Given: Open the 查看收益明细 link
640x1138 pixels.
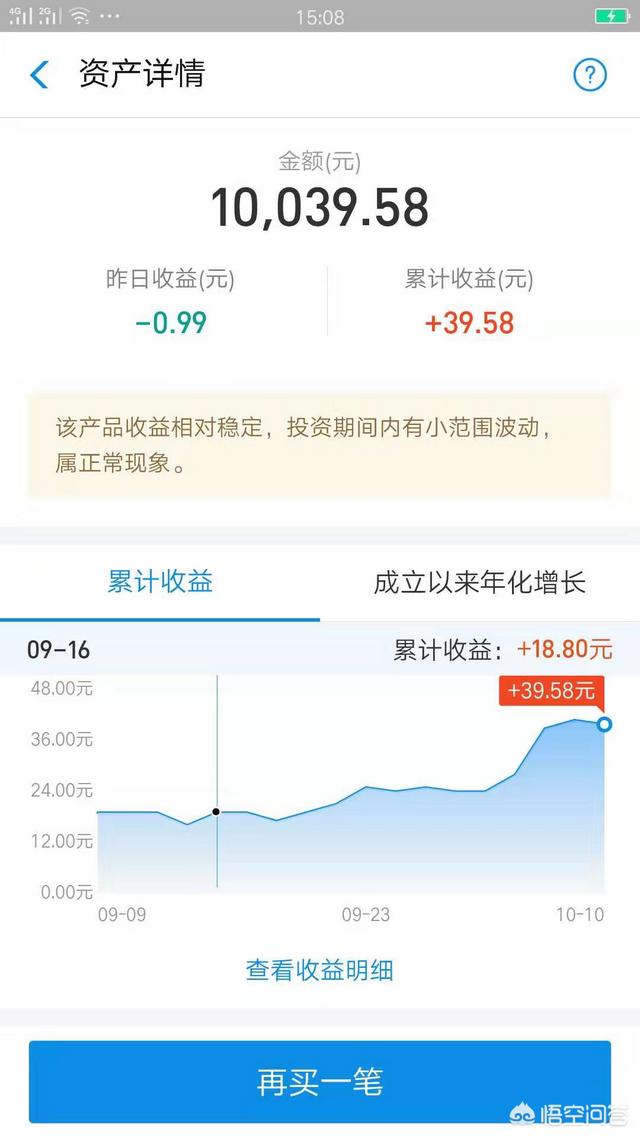Looking at the screenshot, I should click(319, 970).
